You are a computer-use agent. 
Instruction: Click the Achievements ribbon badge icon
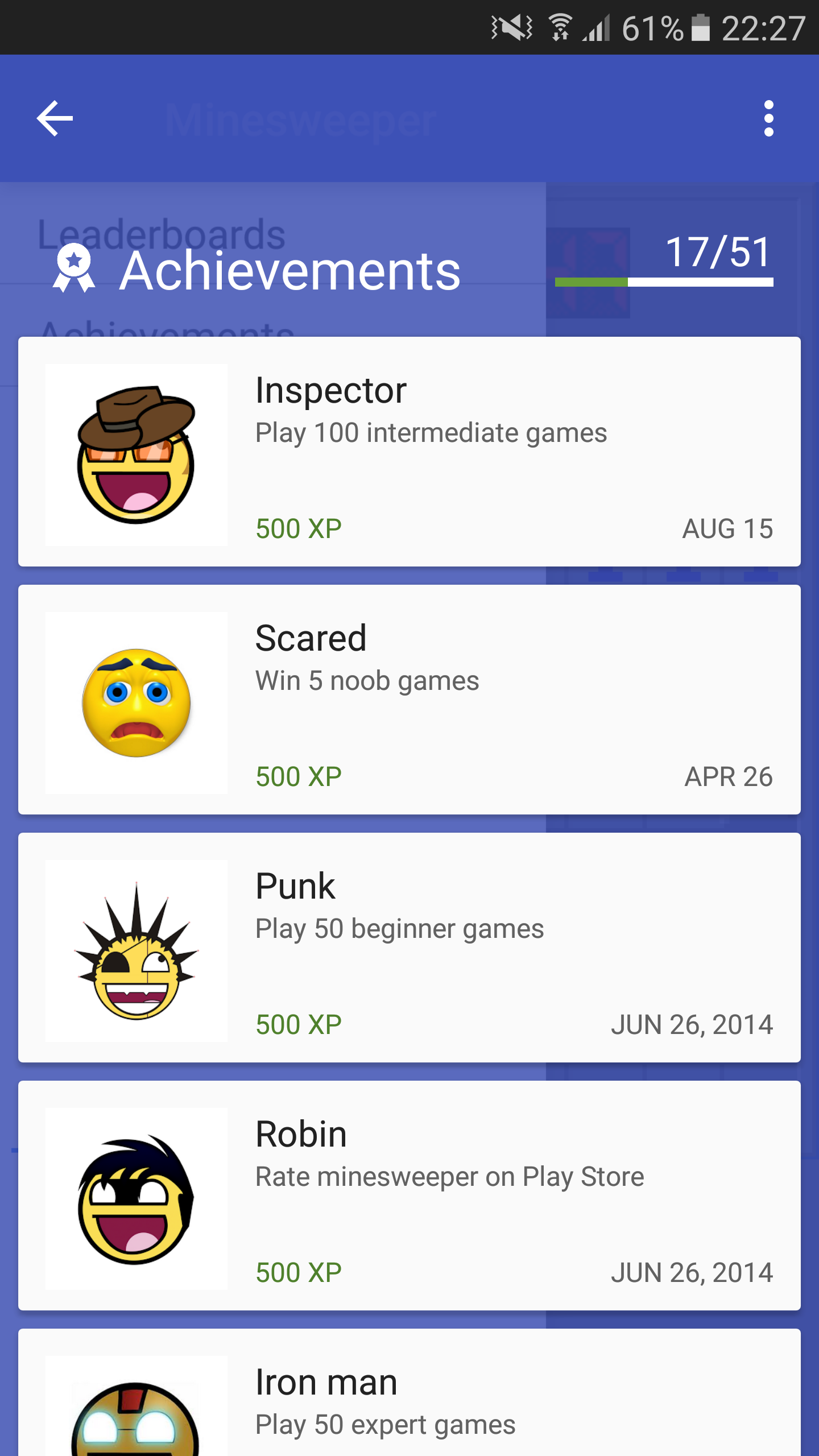73,270
